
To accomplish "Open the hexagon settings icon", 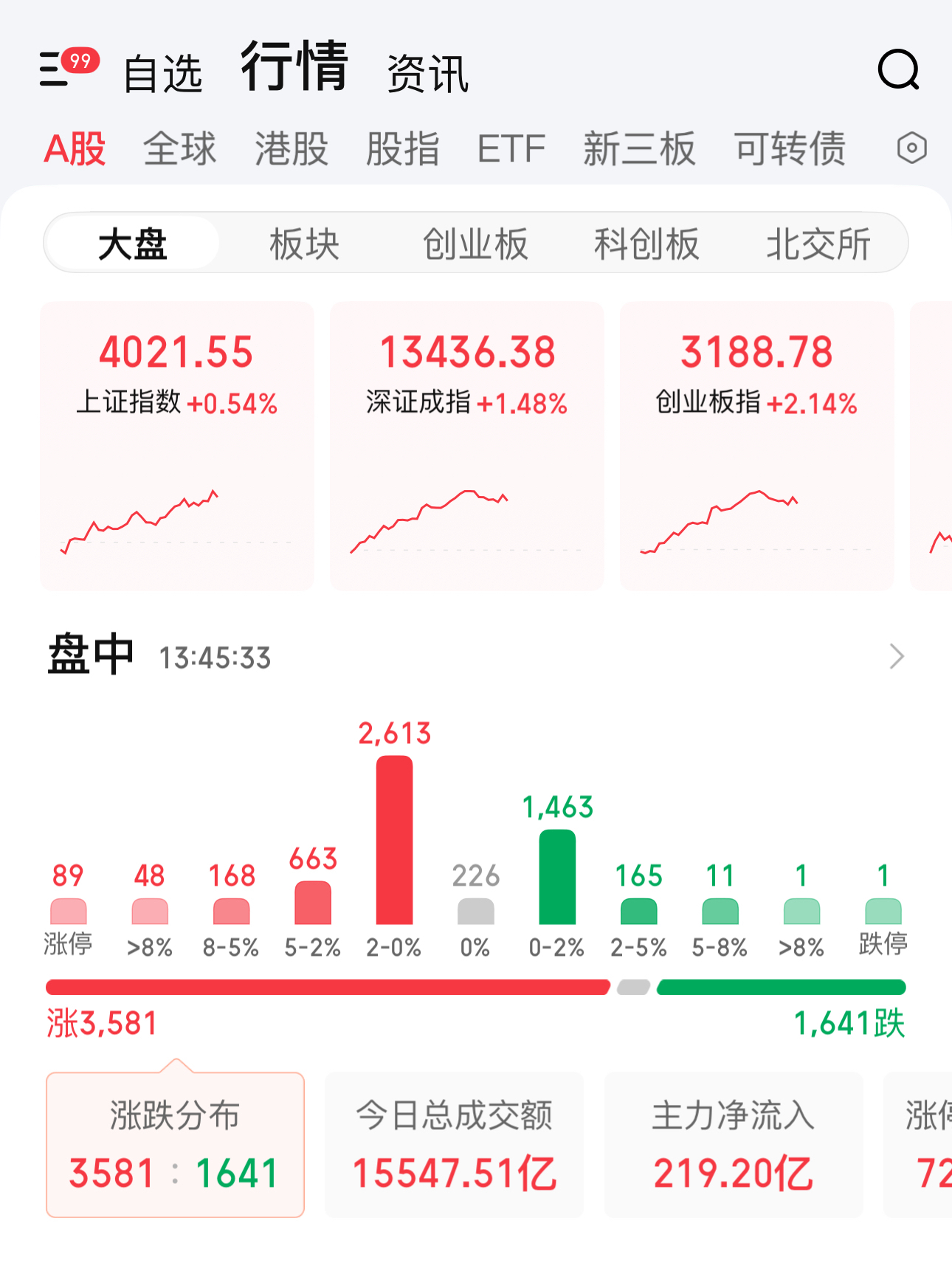I will (x=911, y=148).
